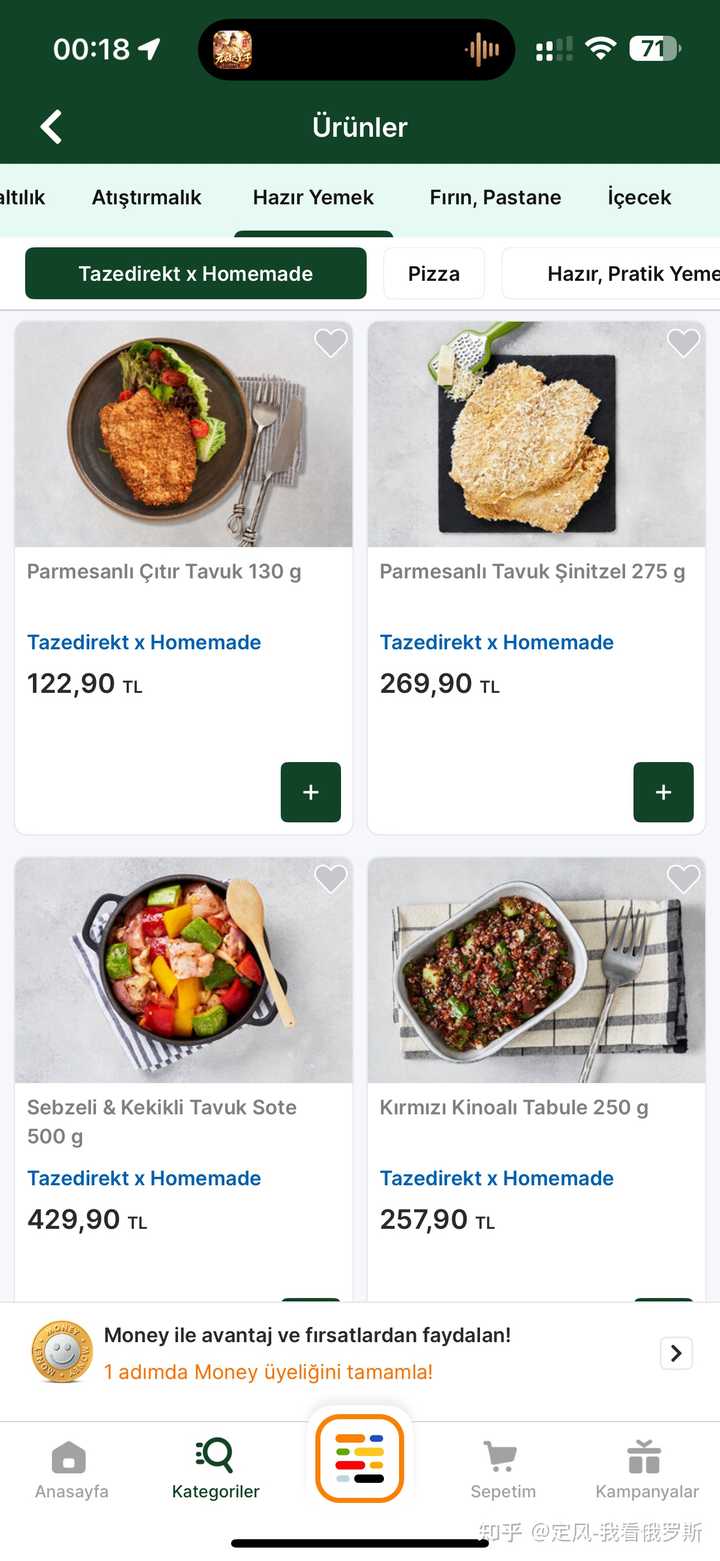
Task: Tap the center colorful list button
Action: pyautogui.click(x=360, y=1458)
